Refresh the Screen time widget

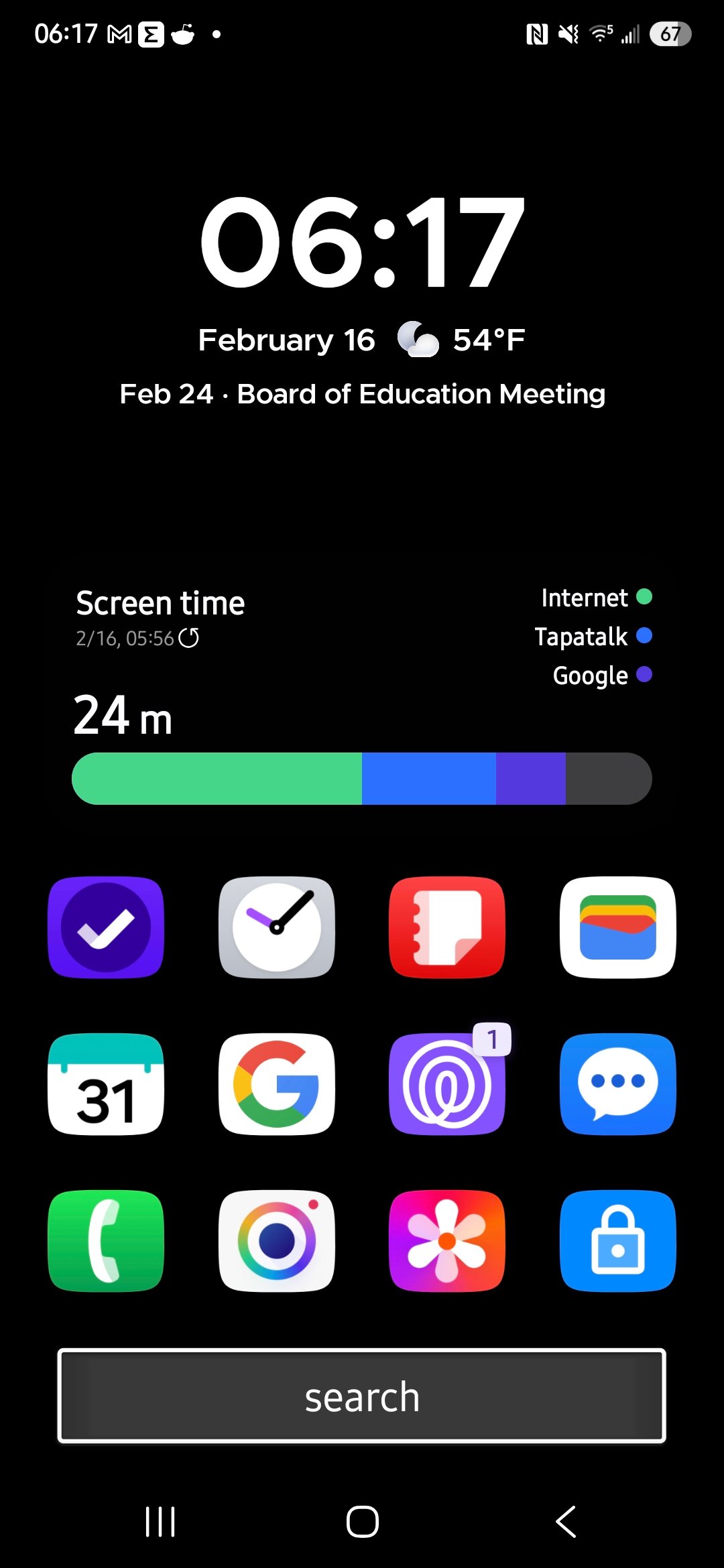pos(189,638)
